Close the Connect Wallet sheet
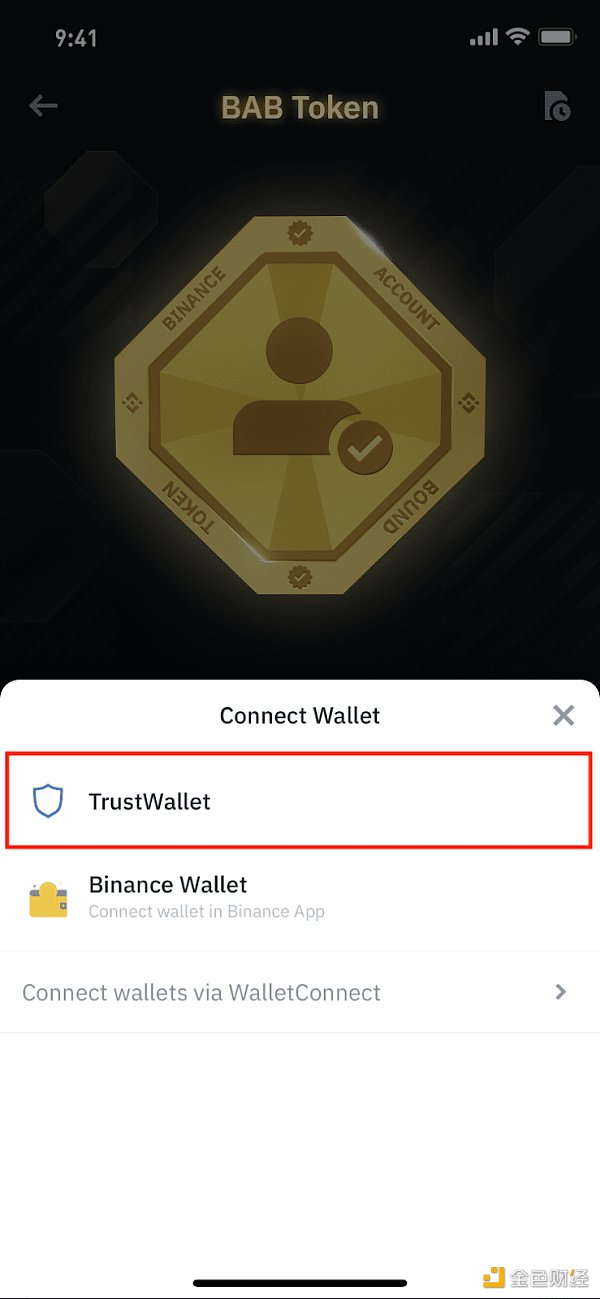 pyautogui.click(x=563, y=715)
